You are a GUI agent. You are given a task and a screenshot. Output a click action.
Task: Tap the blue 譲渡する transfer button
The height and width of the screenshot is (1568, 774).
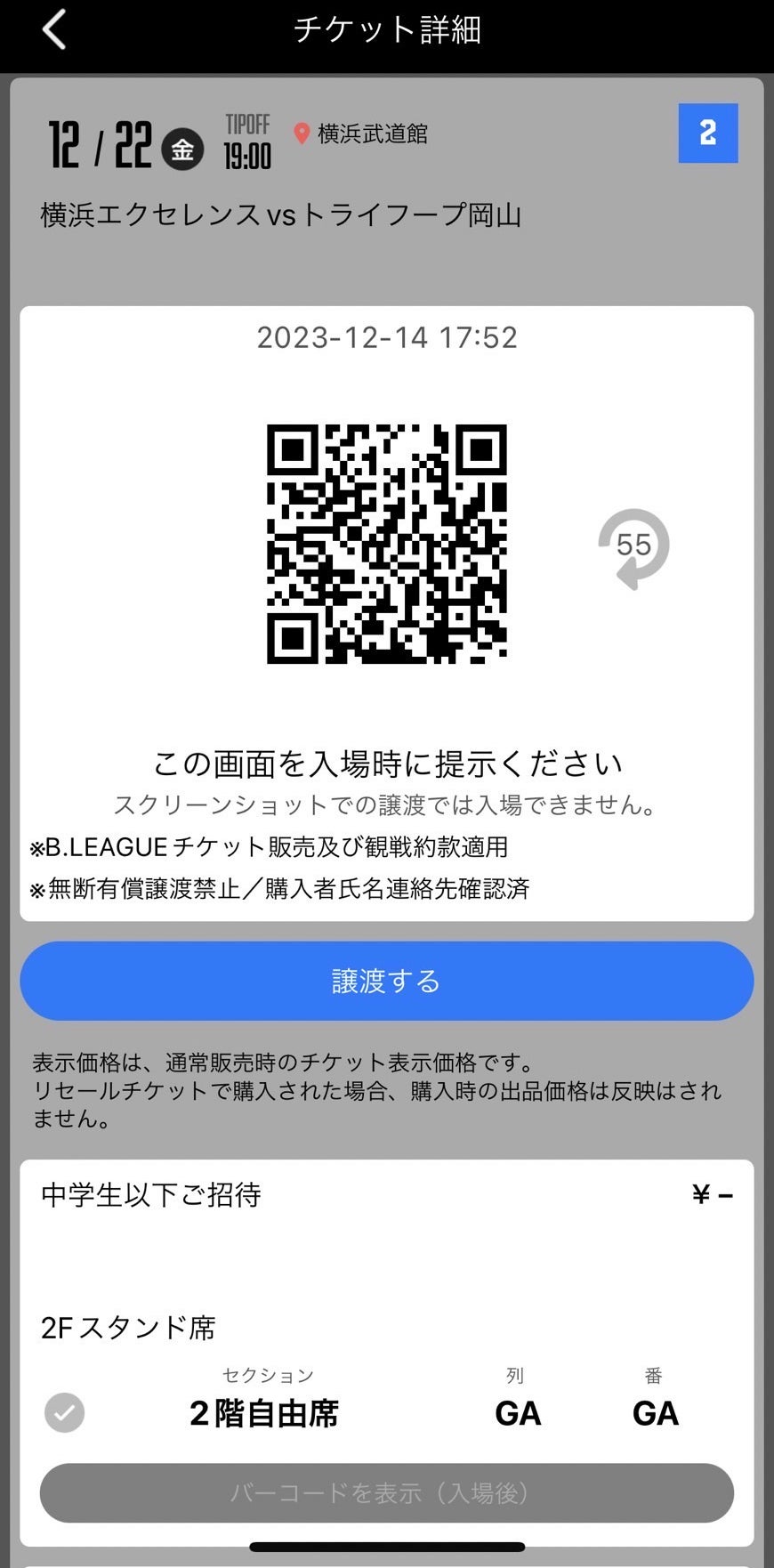[386, 981]
